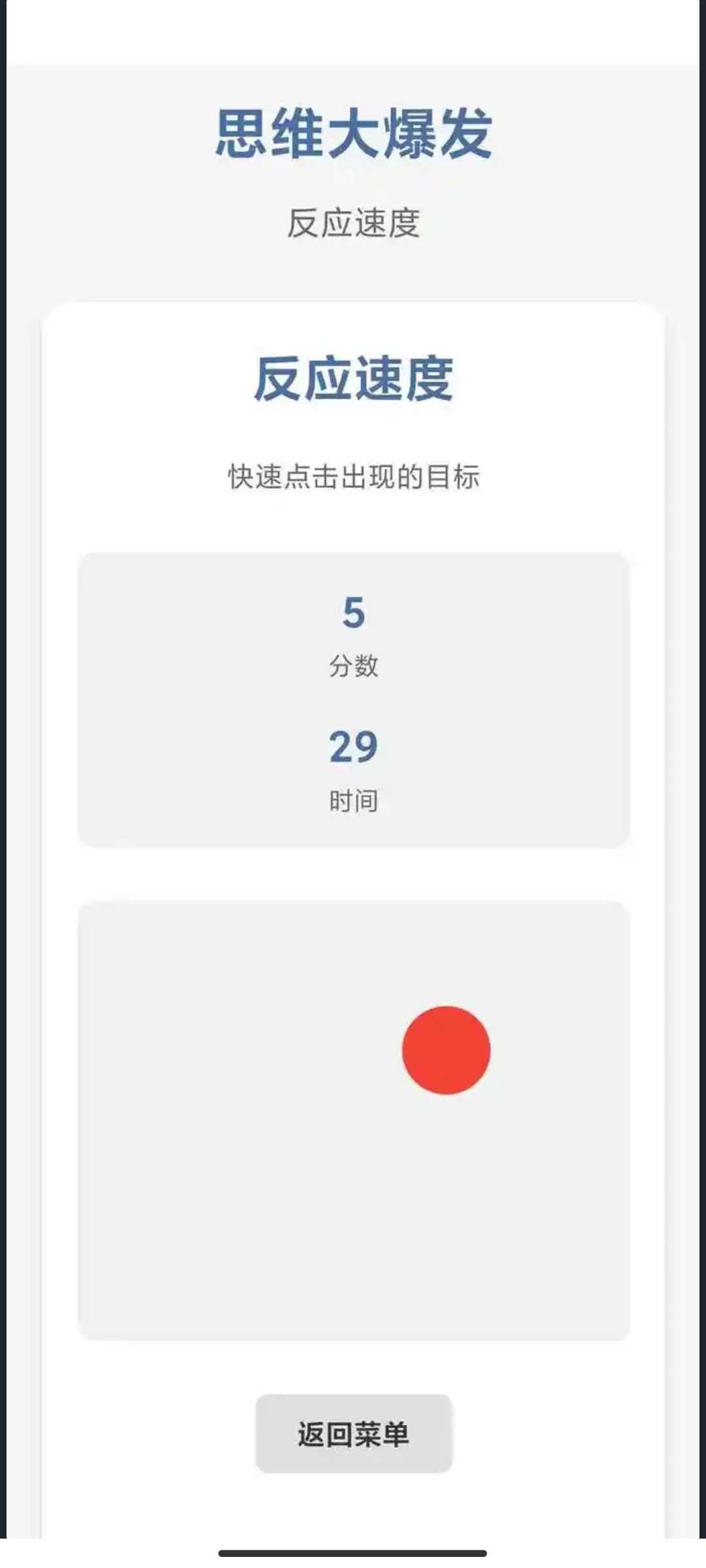Hit the red circle target

tap(446, 1050)
